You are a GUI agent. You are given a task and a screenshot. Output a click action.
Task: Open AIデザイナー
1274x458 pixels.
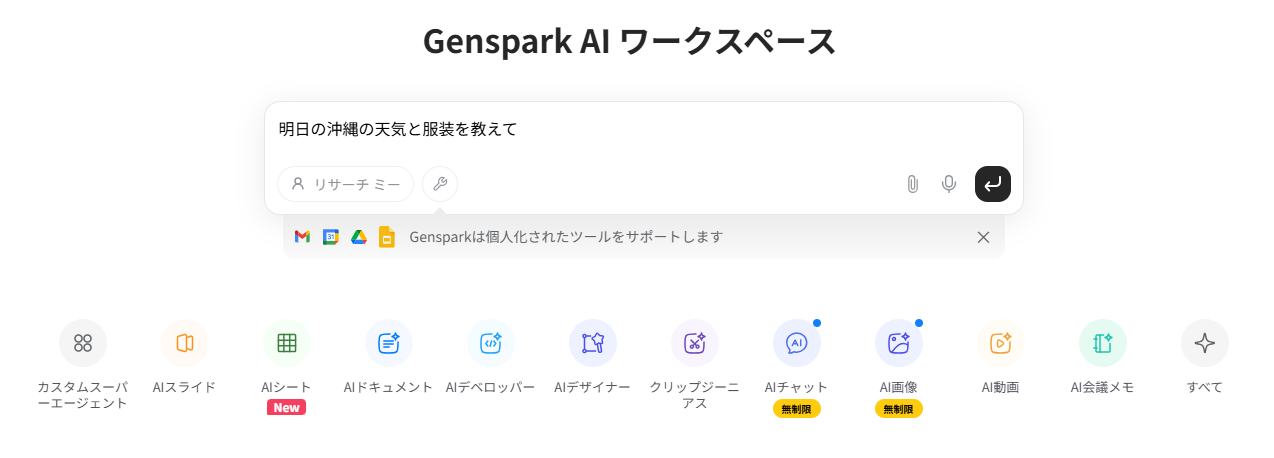pyautogui.click(x=593, y=343)
